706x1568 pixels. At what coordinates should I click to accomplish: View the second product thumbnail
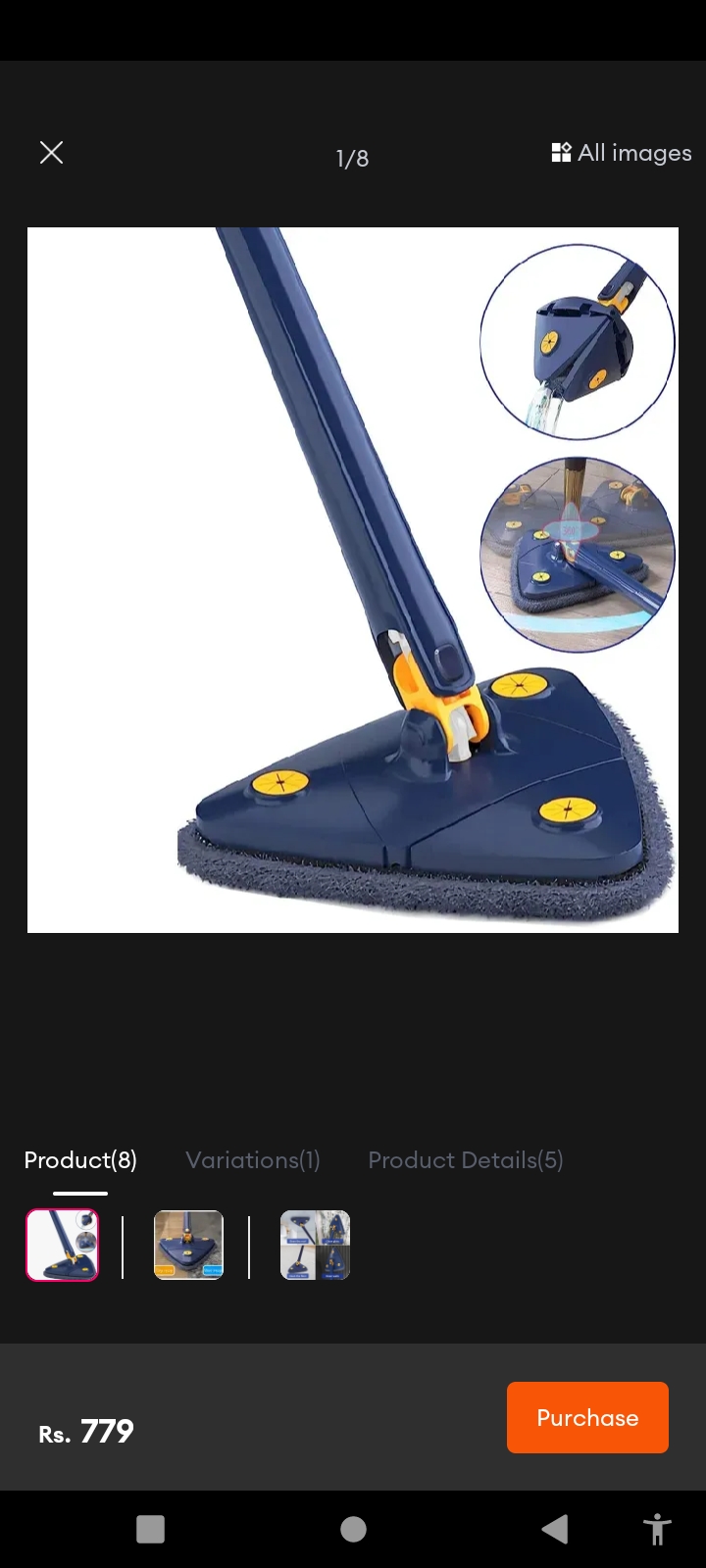pyautogui.click(x=188, y=1245)
